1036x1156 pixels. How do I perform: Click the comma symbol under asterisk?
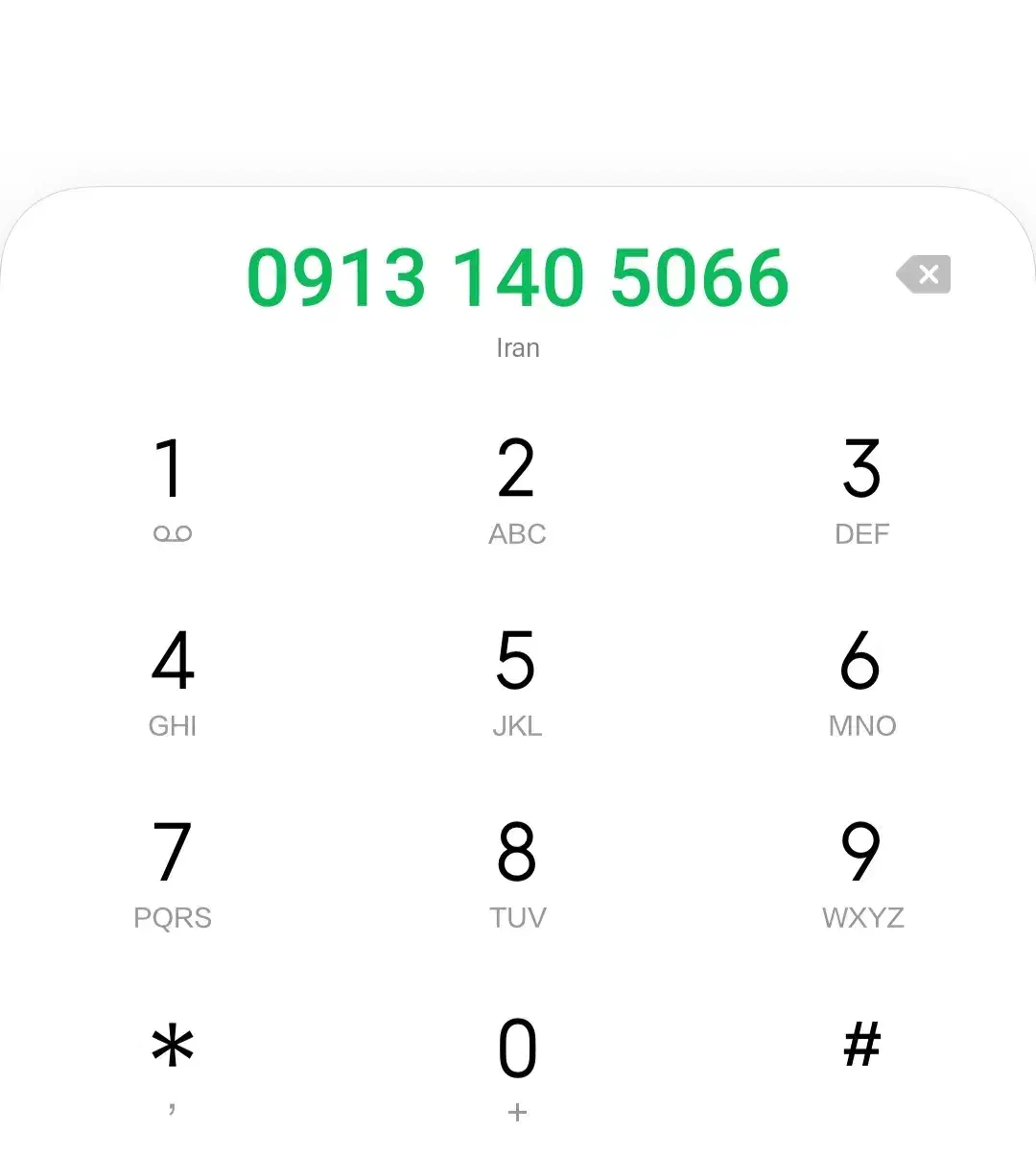click(x=173, y=1111)
